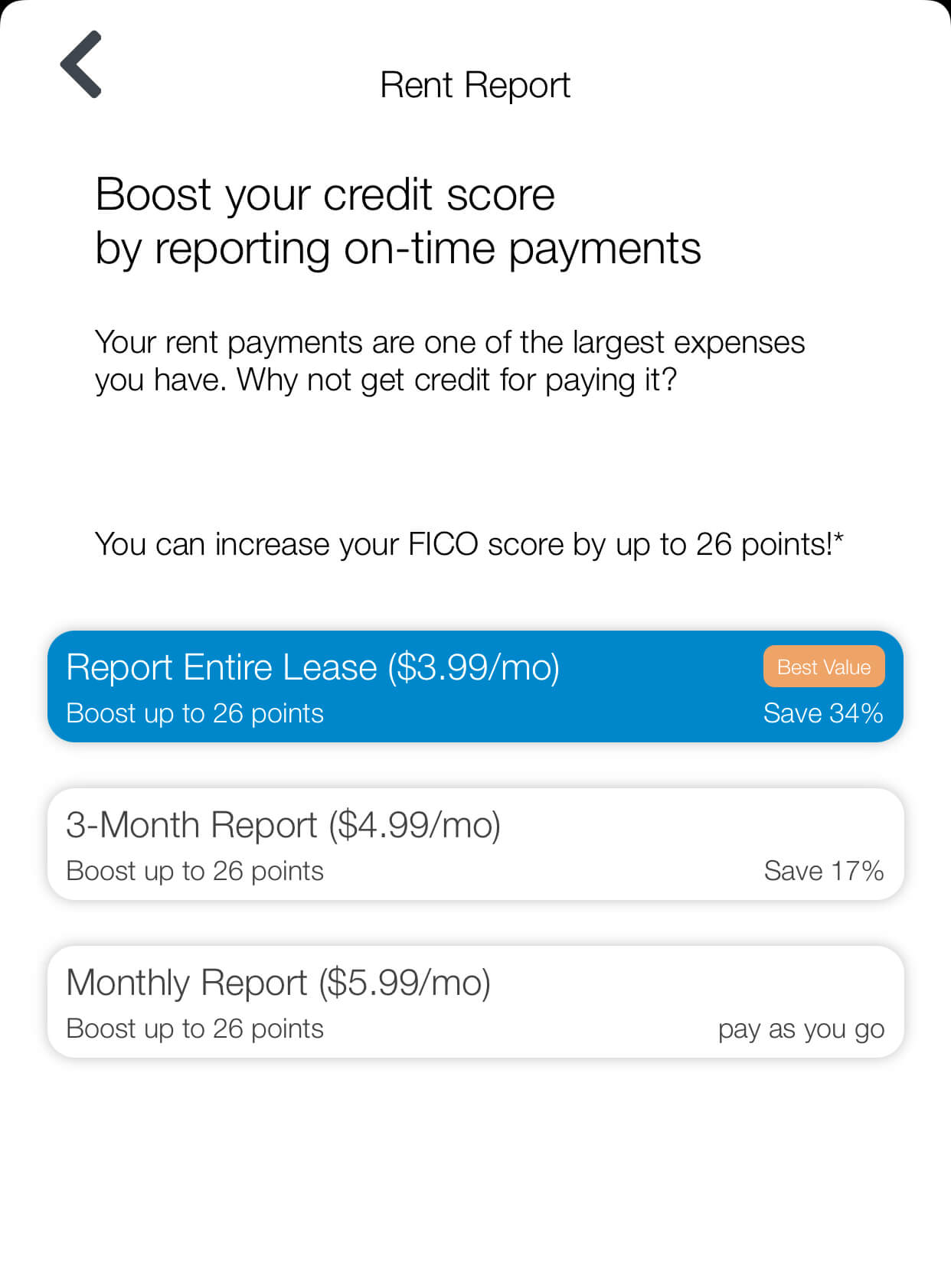
Task: Tap the rent payments description paragraph
Action: pyautogui.click(x=450, y=360)
